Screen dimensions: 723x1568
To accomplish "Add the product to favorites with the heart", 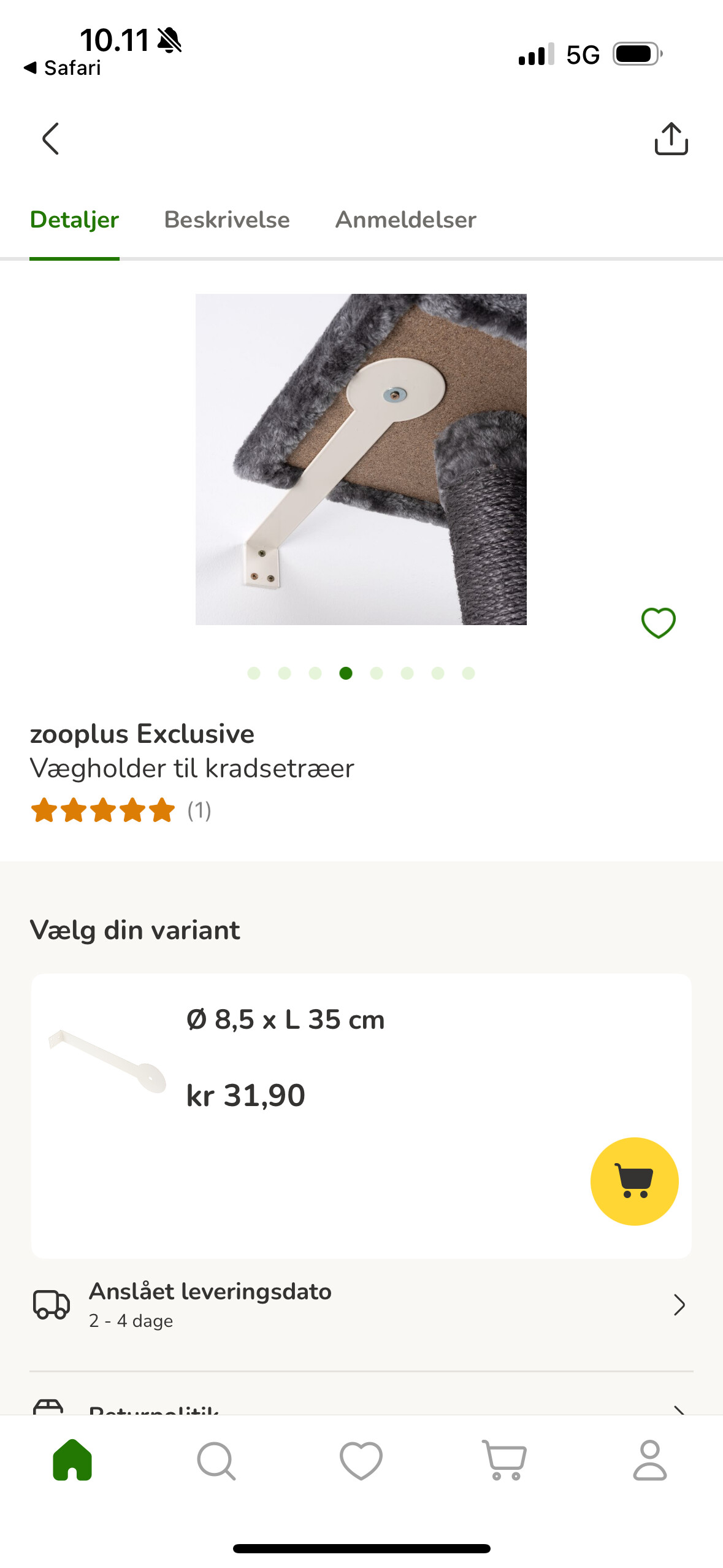I will (x=658, y=623).
